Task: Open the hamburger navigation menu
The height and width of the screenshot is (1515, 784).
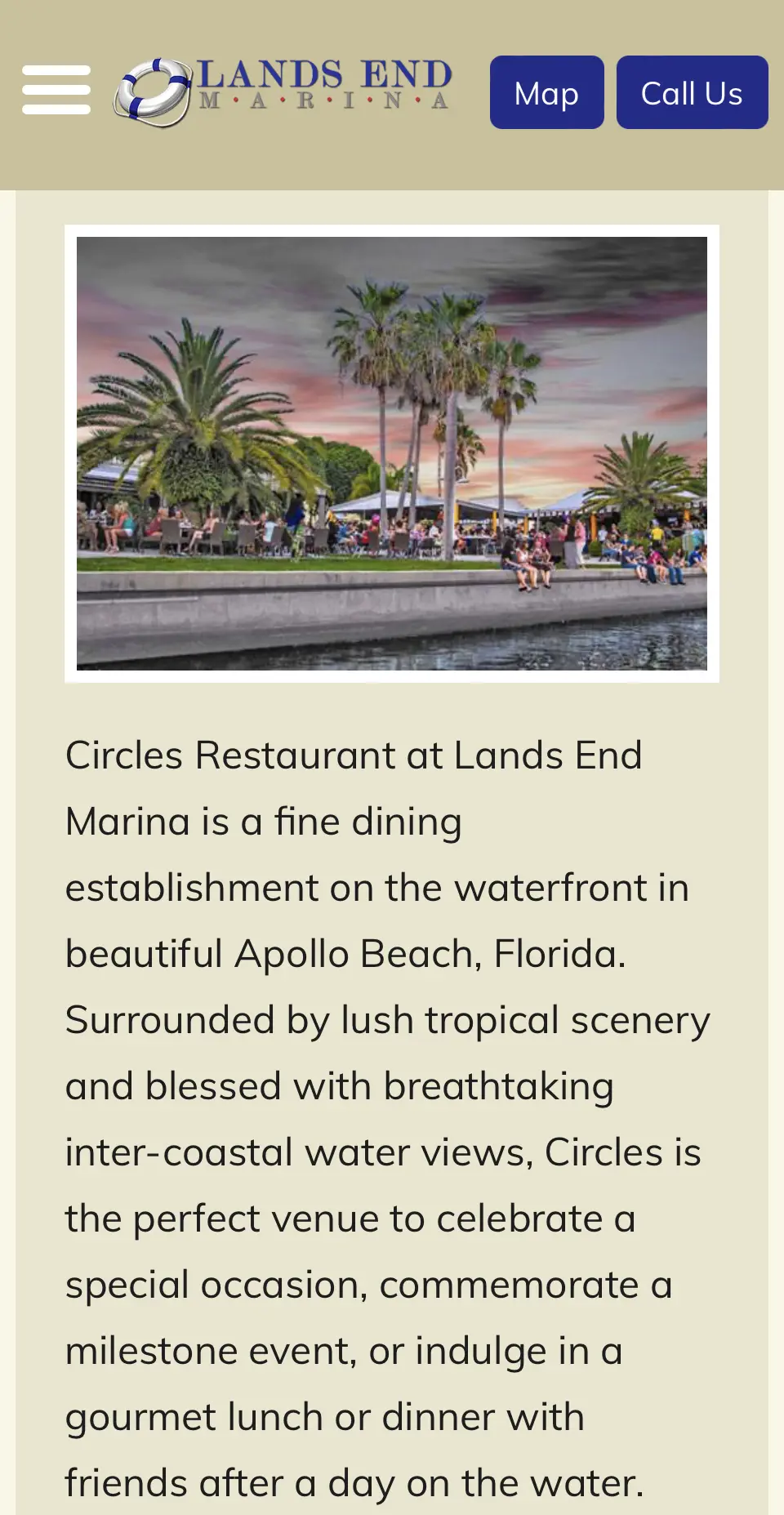Action: [56, 91]
